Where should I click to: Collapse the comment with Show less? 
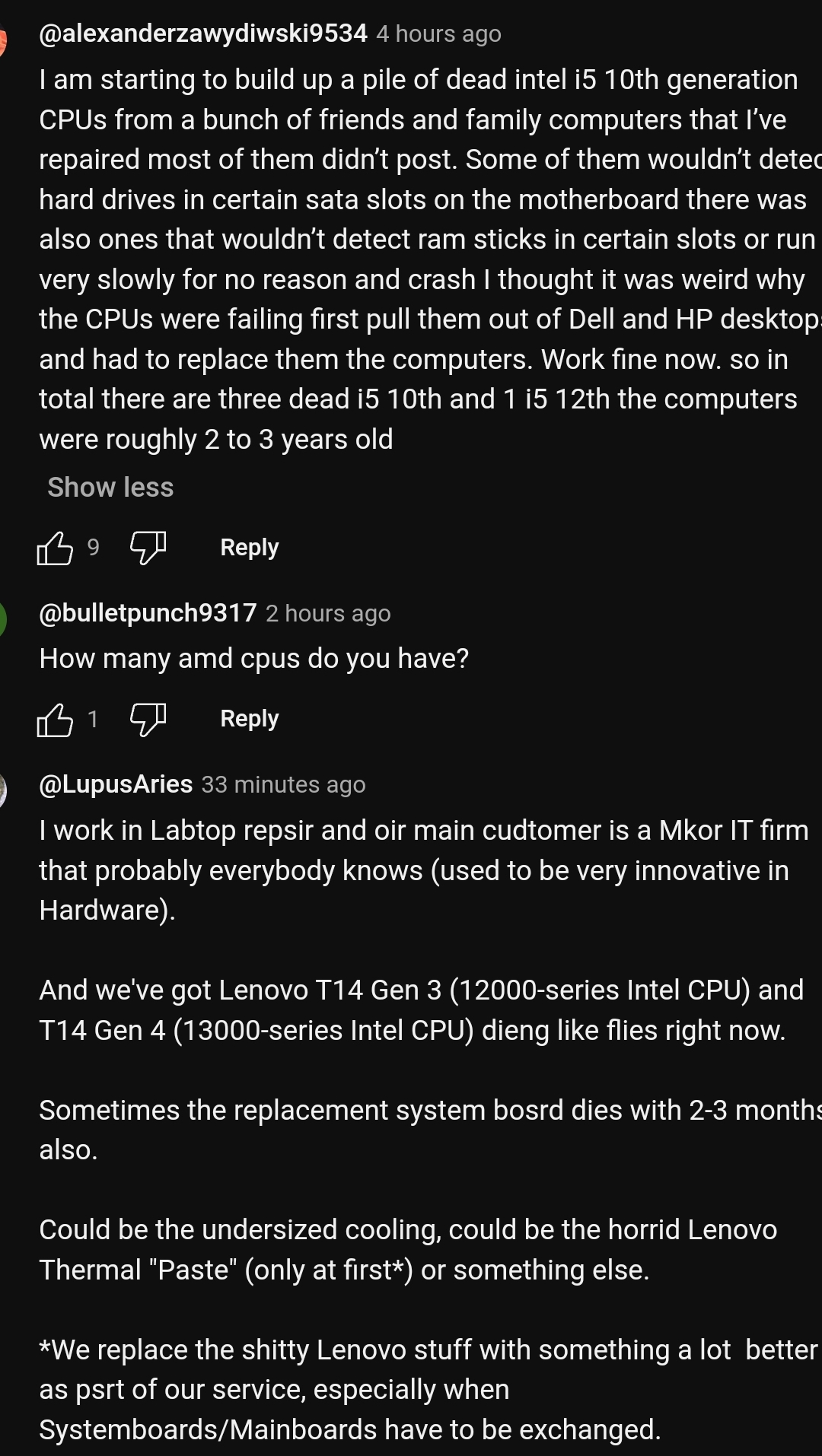[x=110, y=487]
